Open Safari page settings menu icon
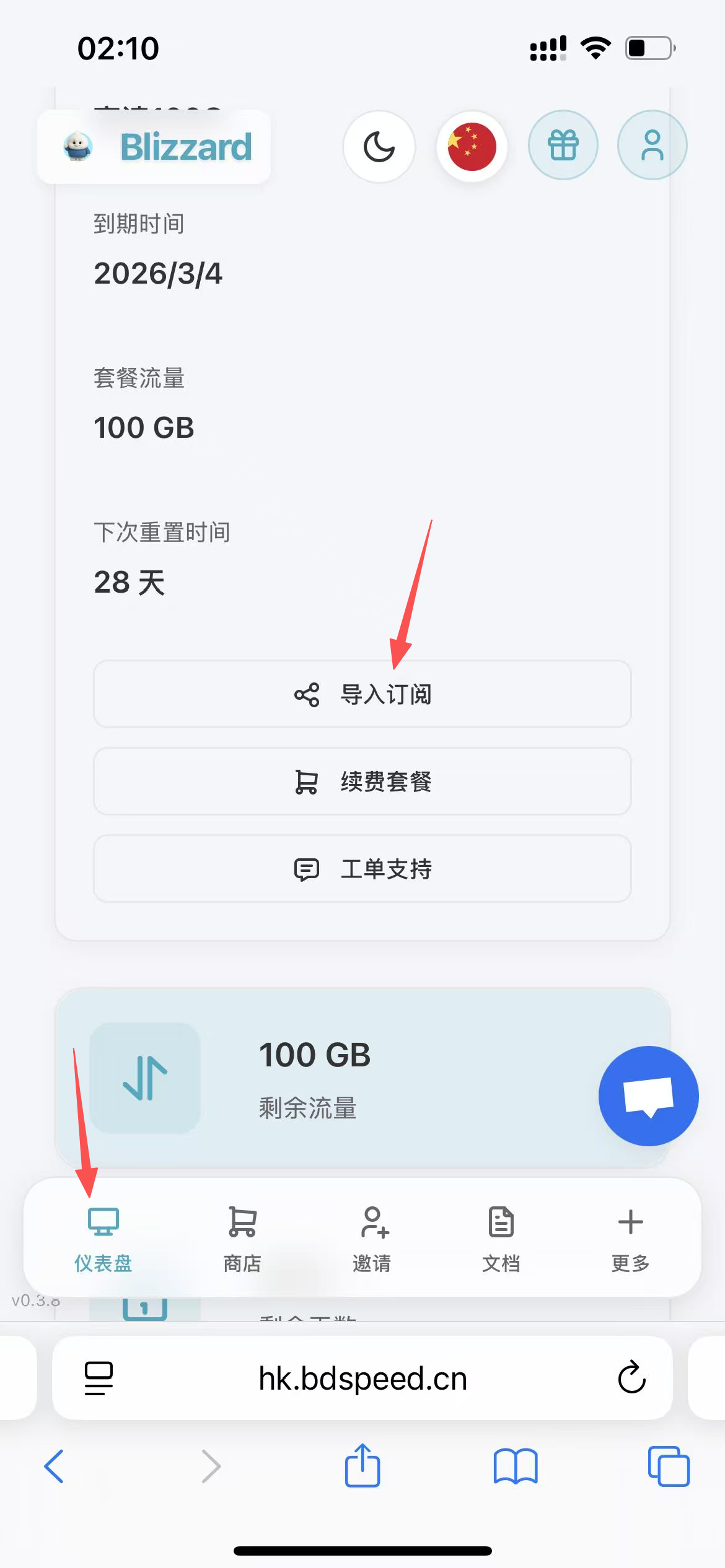This screenshot has width=725, height=1568. (x=99, y=1379)
